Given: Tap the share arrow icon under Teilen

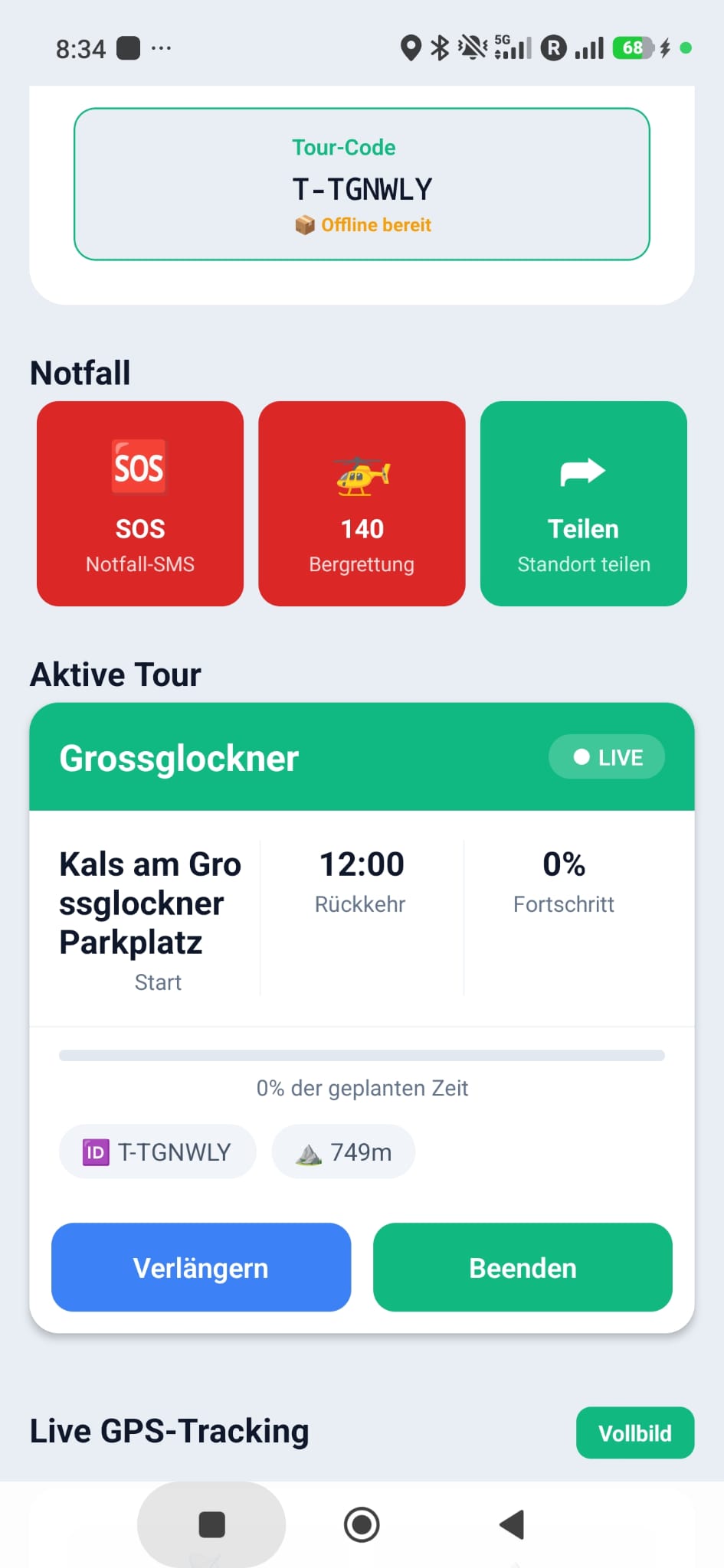Looking at the screenshot, I should coord(583,471).
